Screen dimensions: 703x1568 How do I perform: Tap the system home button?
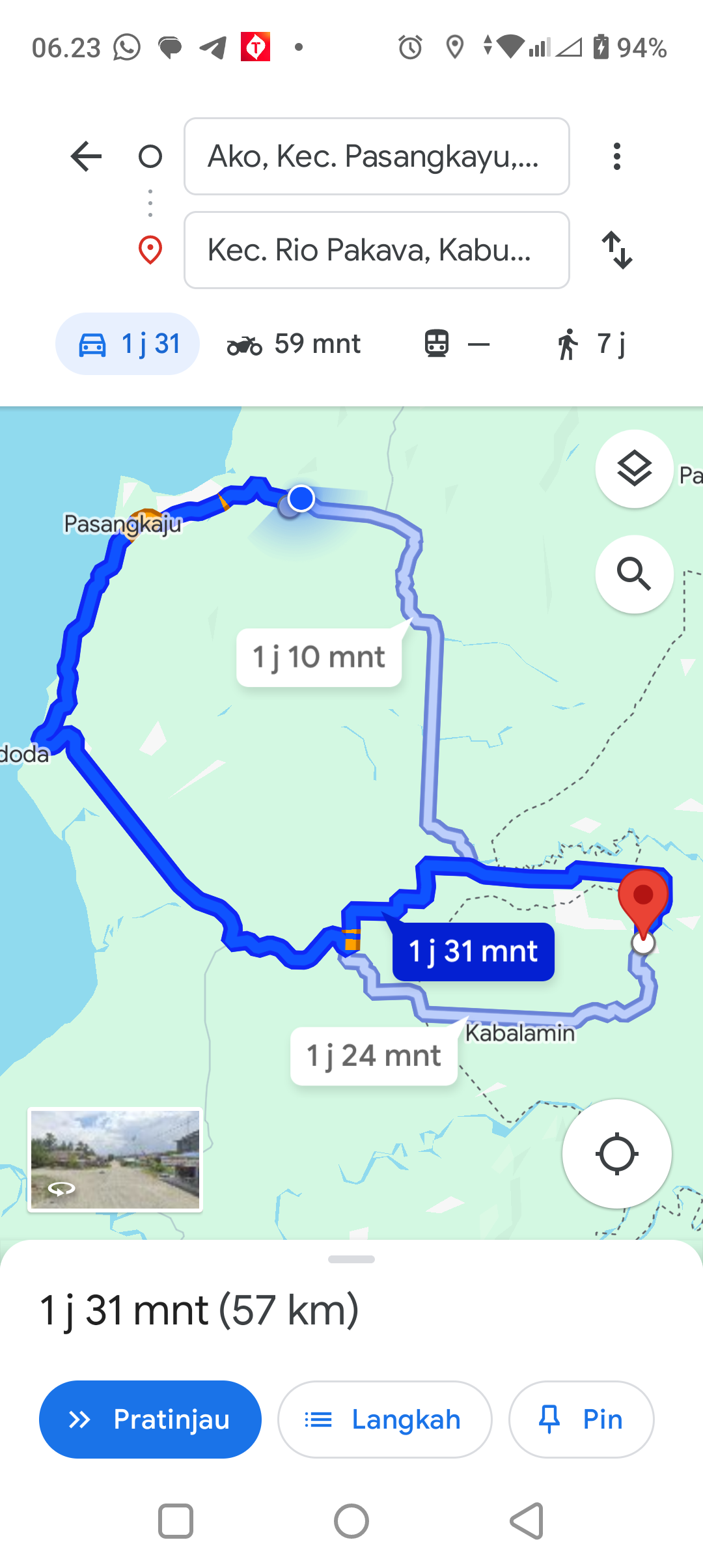point(351,1522)
